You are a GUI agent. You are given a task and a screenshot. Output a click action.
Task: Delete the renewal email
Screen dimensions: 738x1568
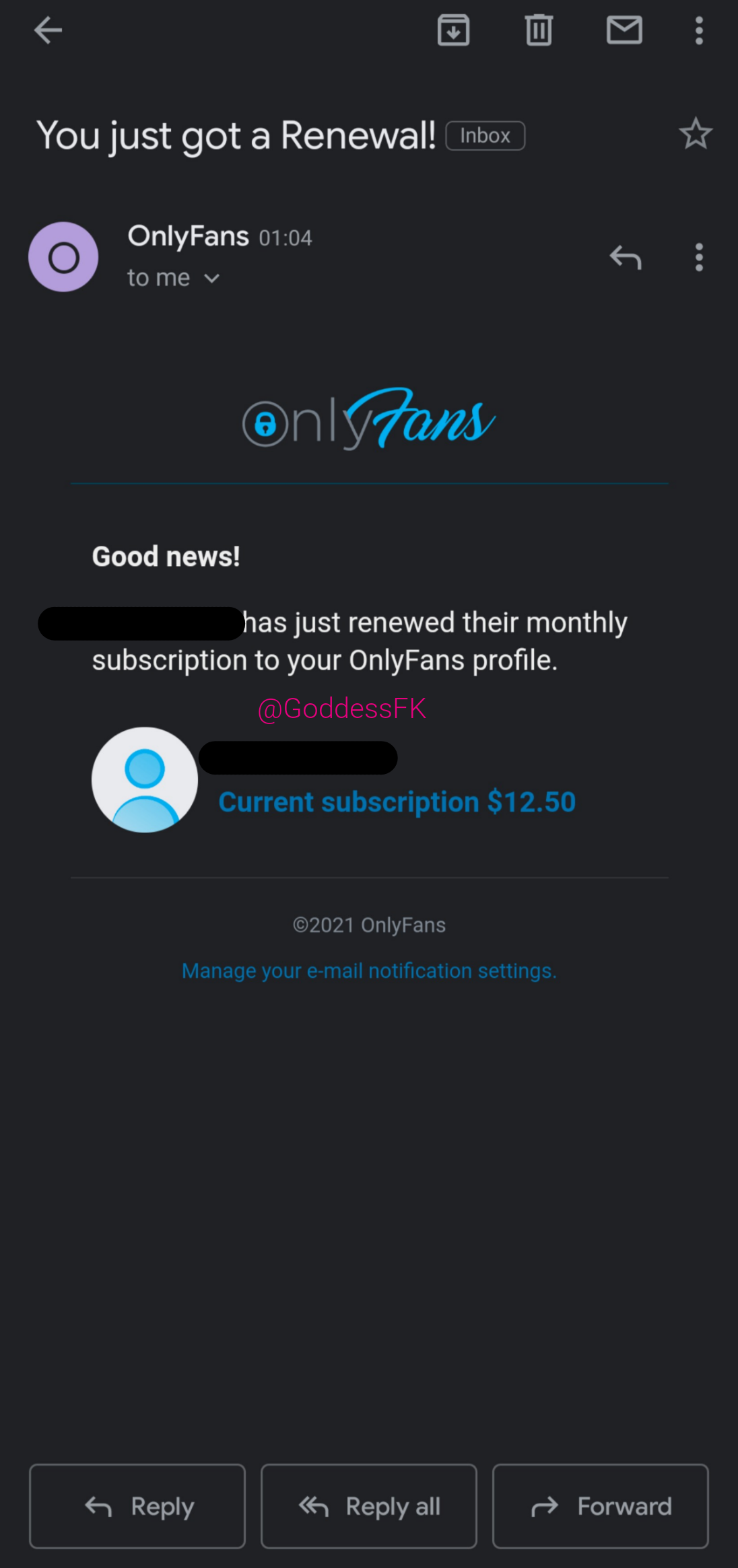pyautogui.click(x=538, y=30)
